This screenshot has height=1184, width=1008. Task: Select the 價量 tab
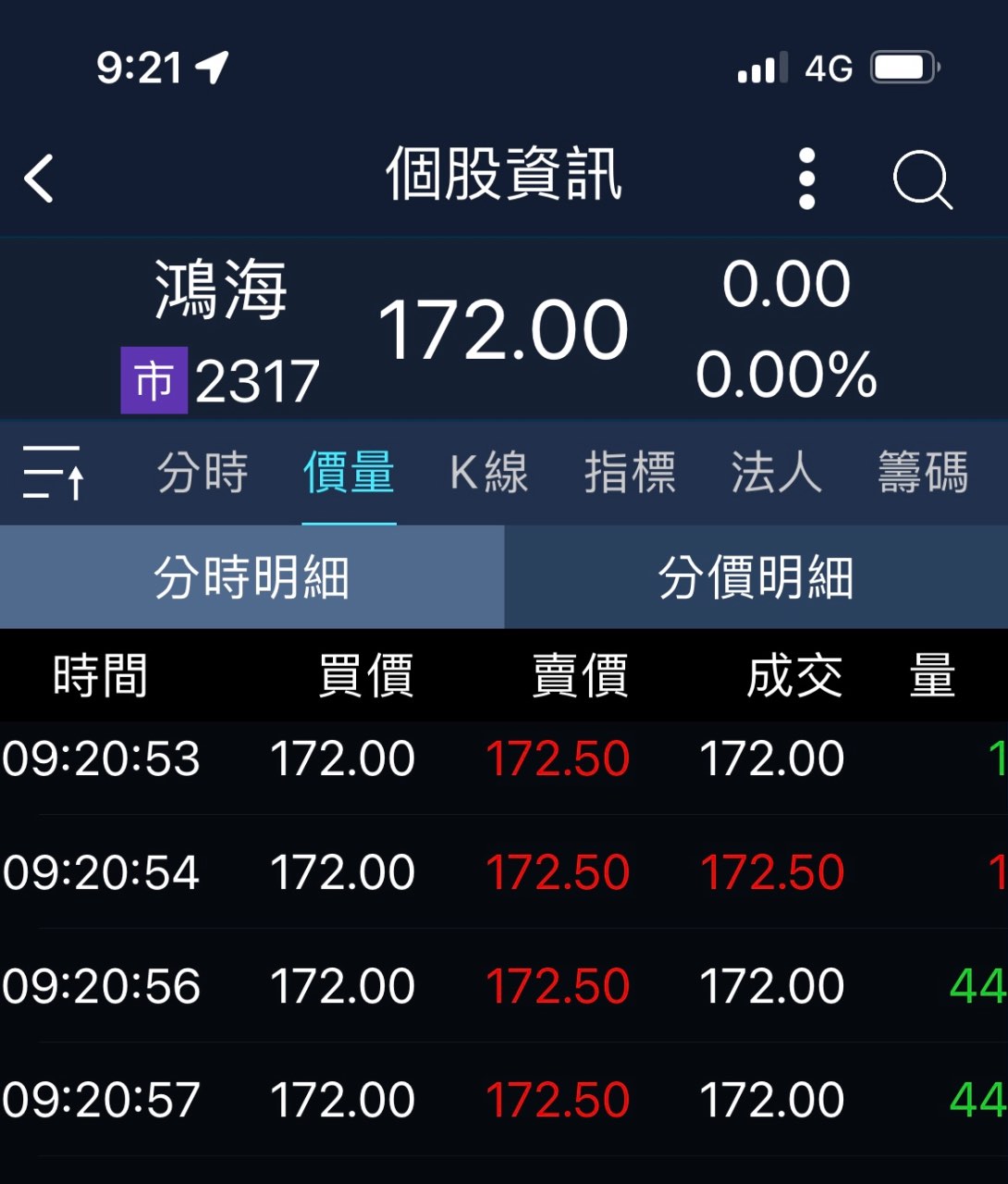coord(349,472)
